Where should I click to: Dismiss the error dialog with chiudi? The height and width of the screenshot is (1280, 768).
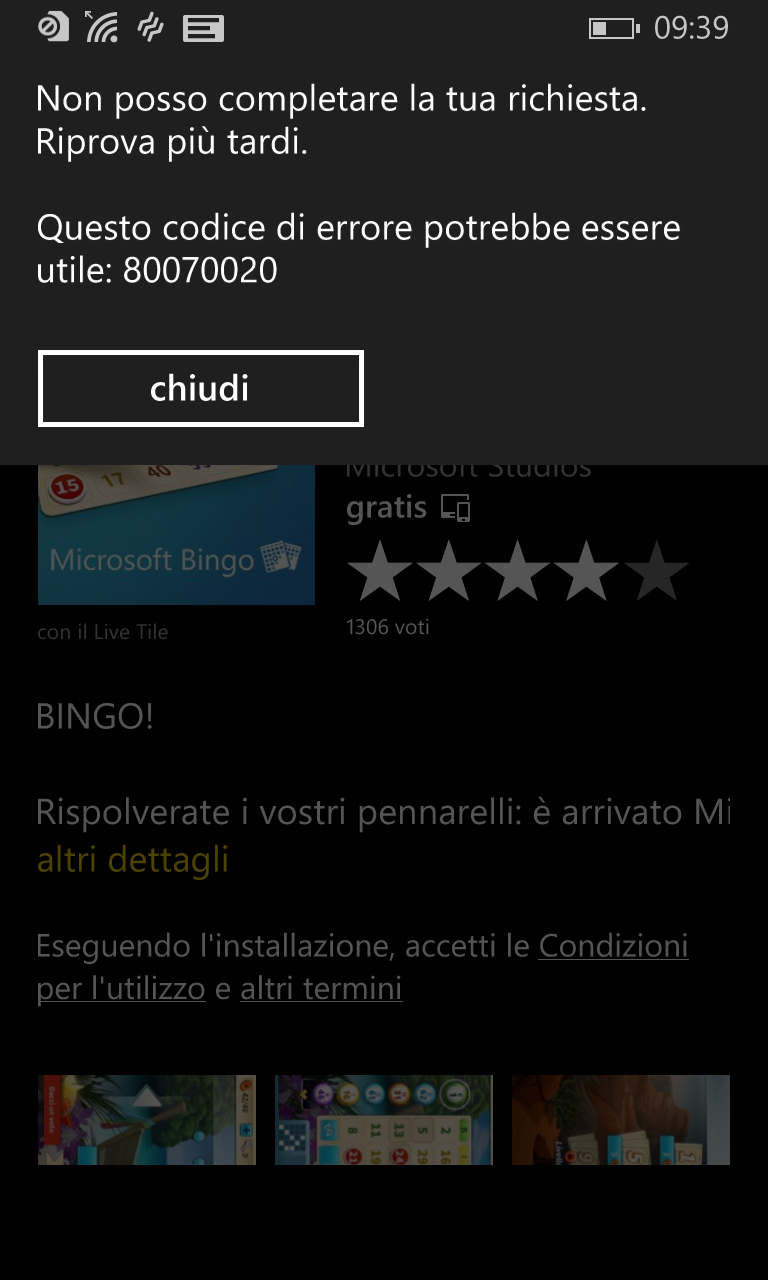click(200, 388)
